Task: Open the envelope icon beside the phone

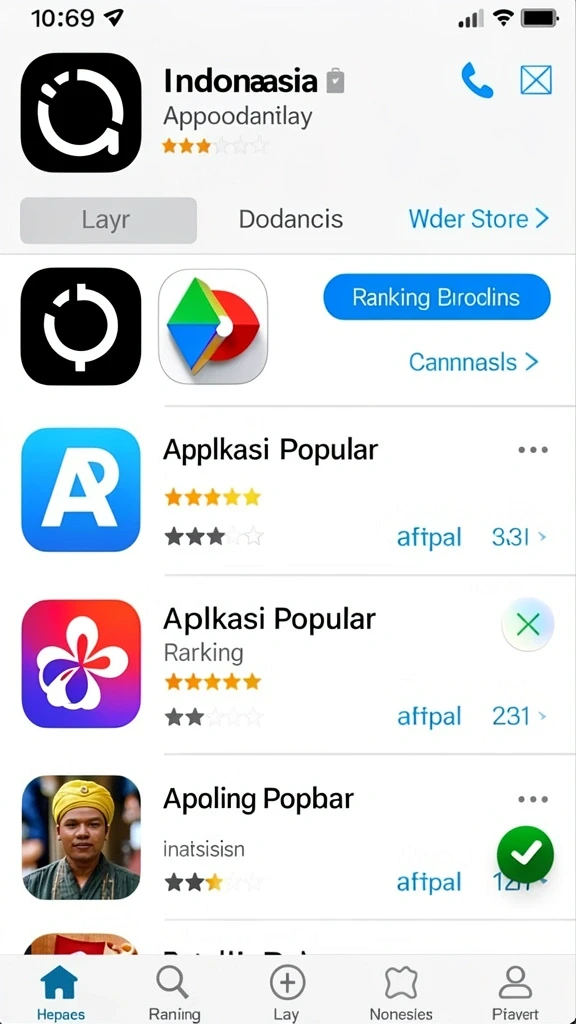Action: pos(536,80)
